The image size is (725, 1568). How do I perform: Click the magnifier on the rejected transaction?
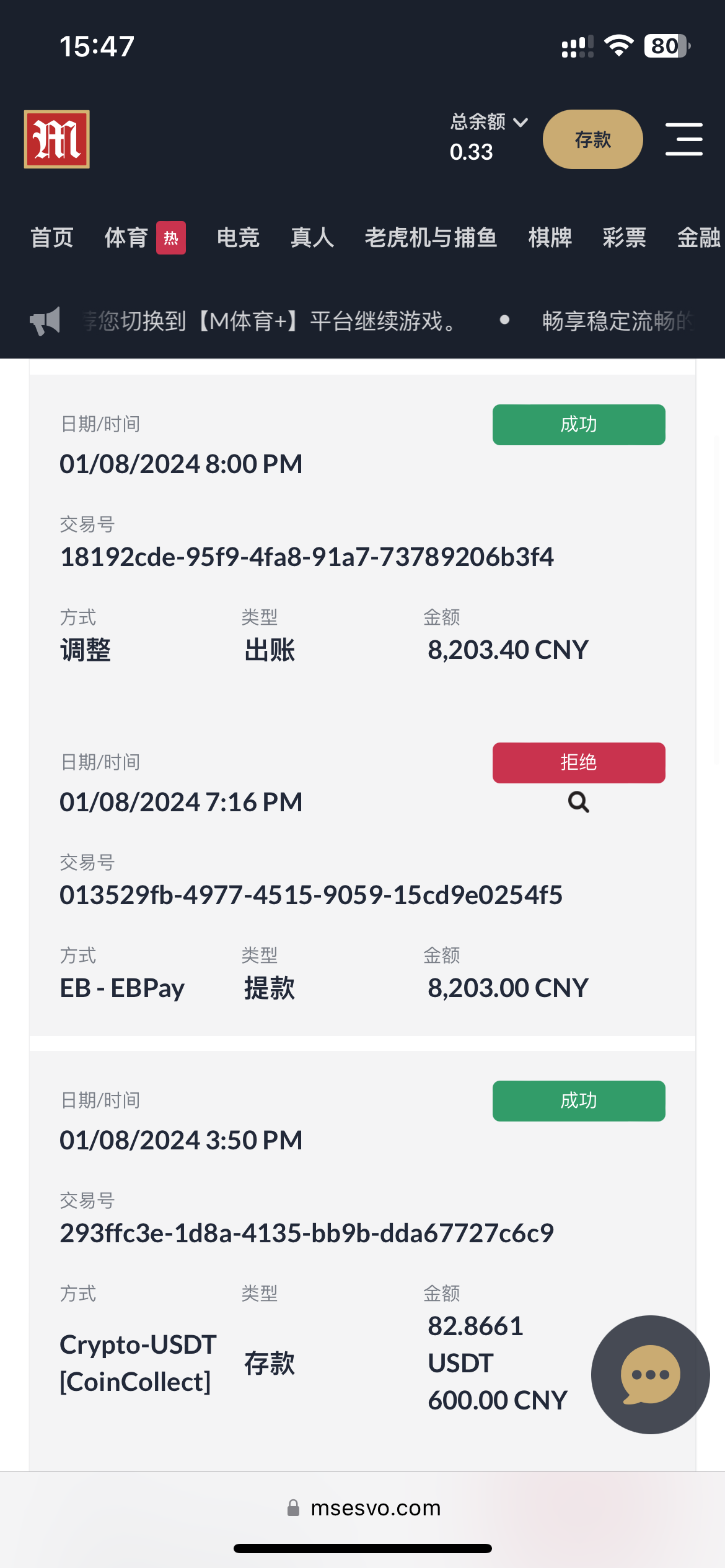578,803
